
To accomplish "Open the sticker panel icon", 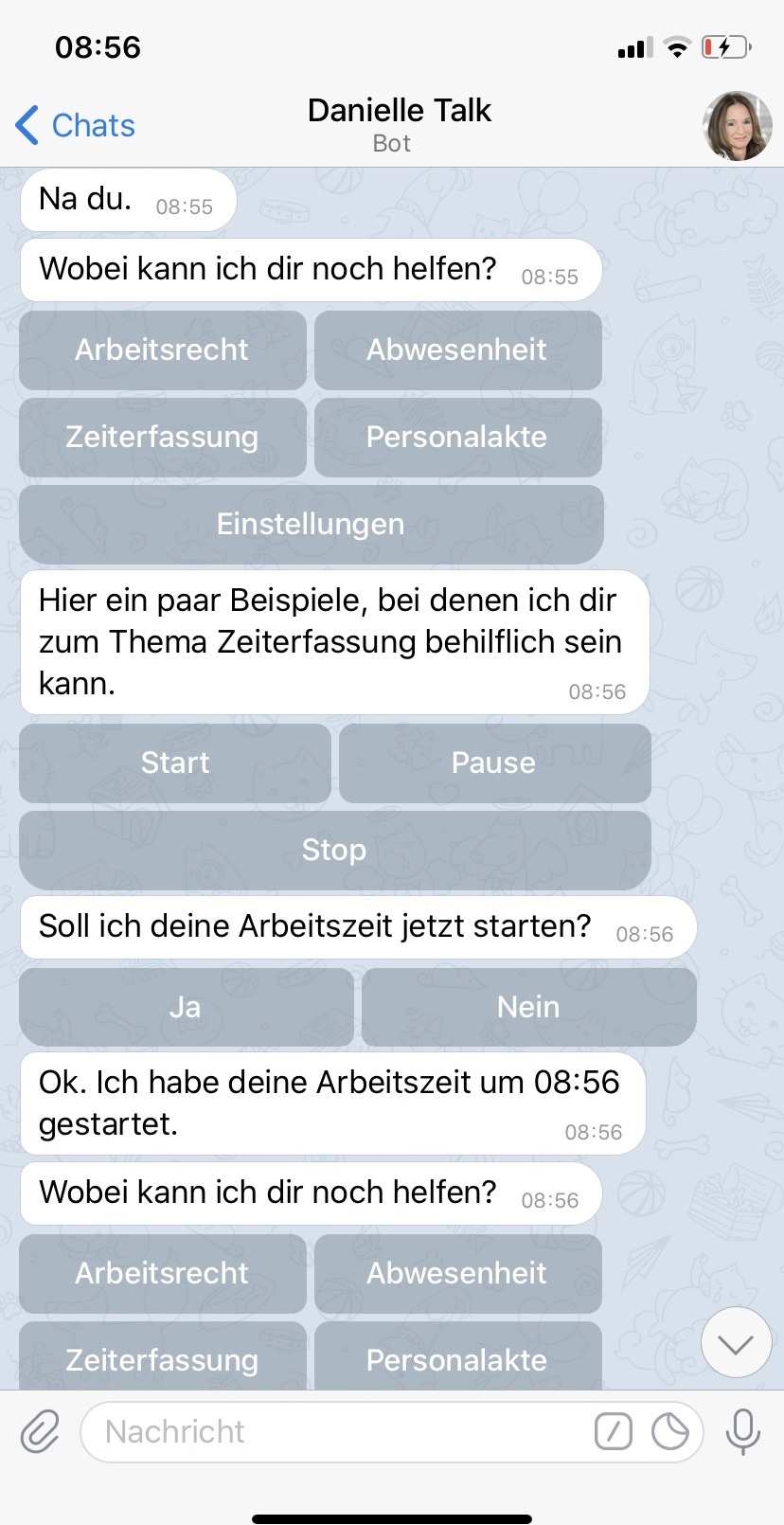I will coord(670,1431).
